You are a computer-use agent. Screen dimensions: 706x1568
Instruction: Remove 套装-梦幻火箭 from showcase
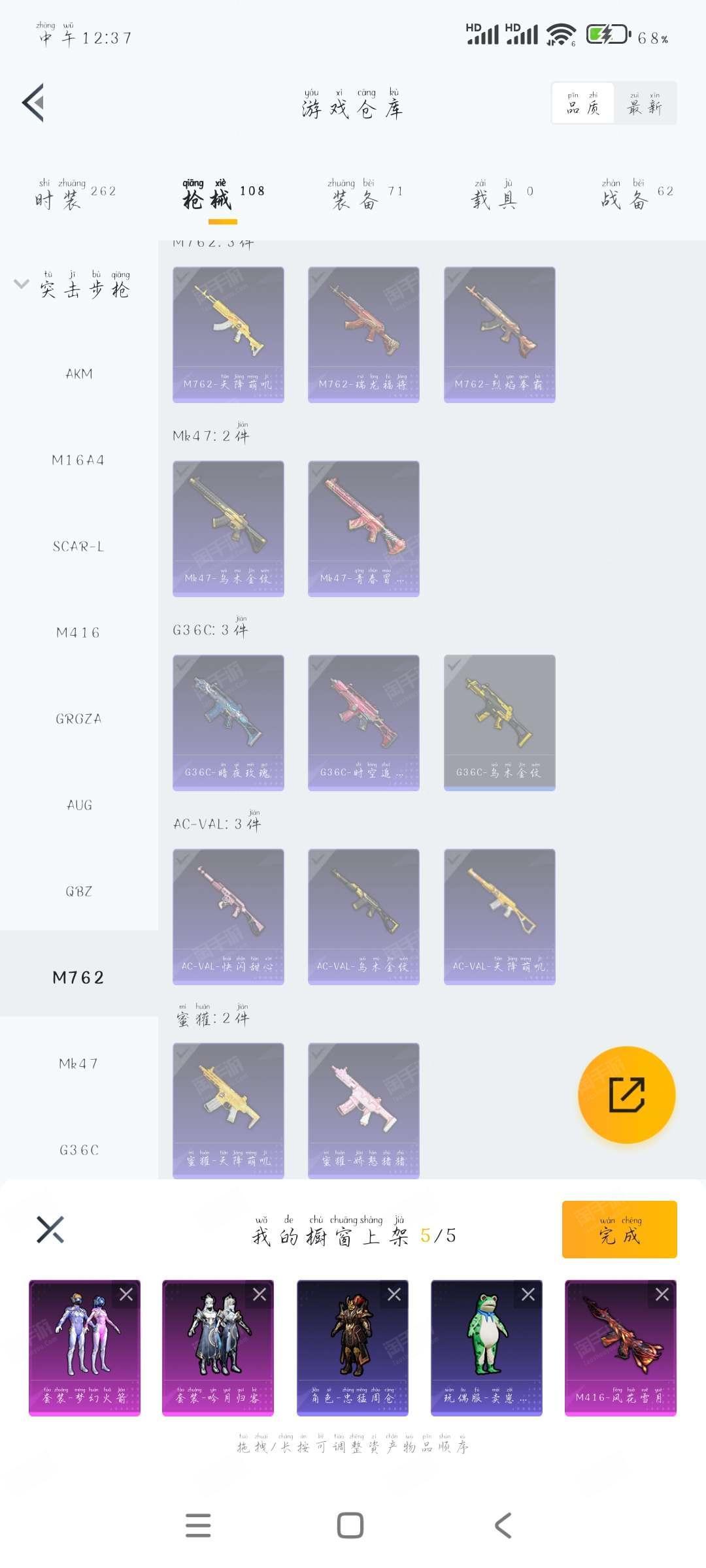tap(126, 1294)
